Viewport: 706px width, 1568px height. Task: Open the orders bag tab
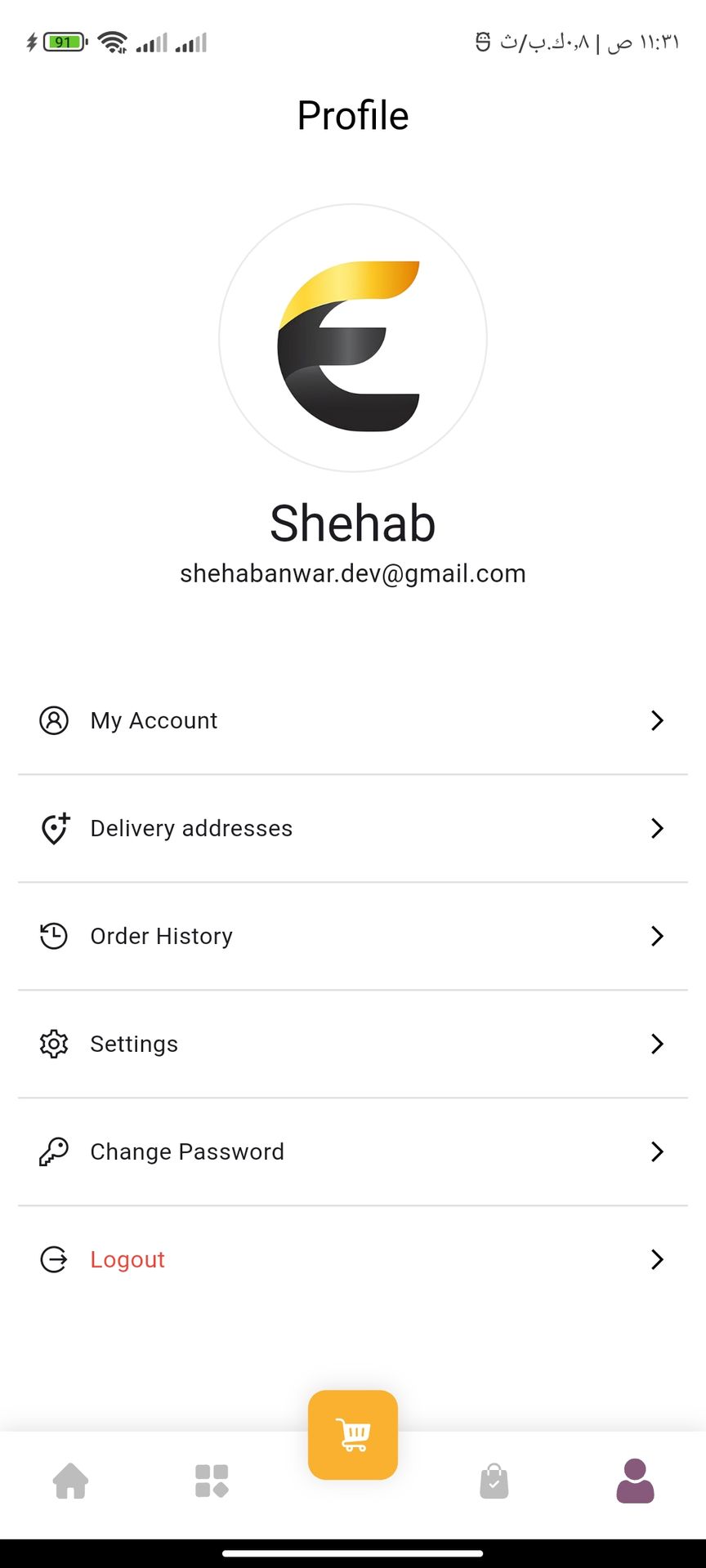pyautogui.click(x=494, y=1481)
